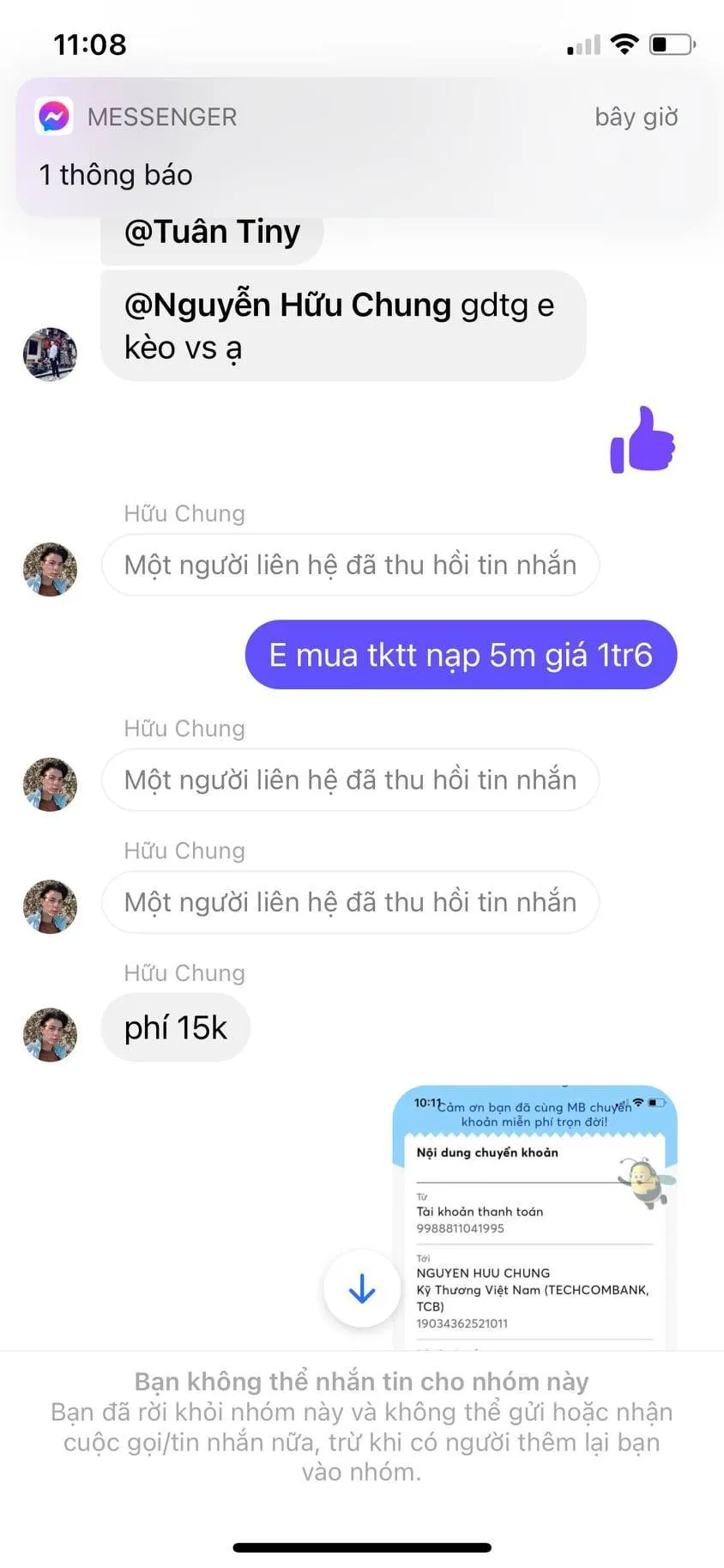Open sender avatar beside 'kèo vs ạ' message
The width and height of the screenshot is (724, 1568).
(50, 354)
